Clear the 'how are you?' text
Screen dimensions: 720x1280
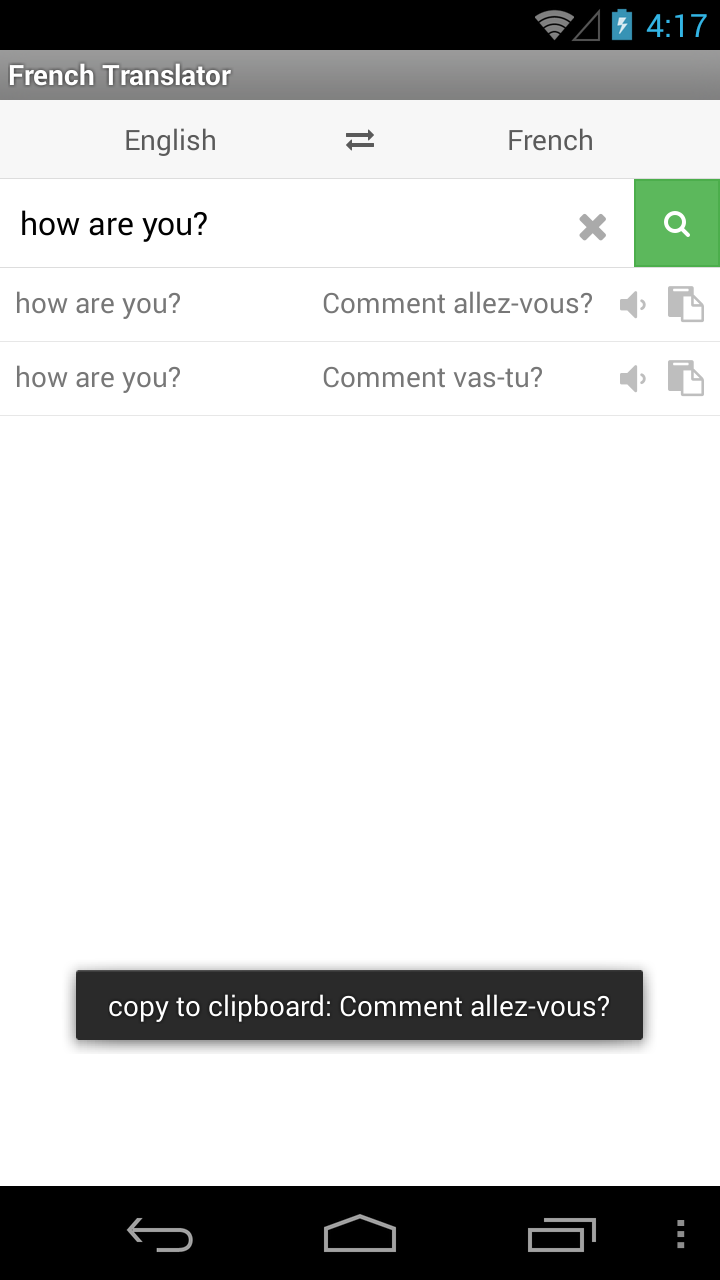point(593,227)
